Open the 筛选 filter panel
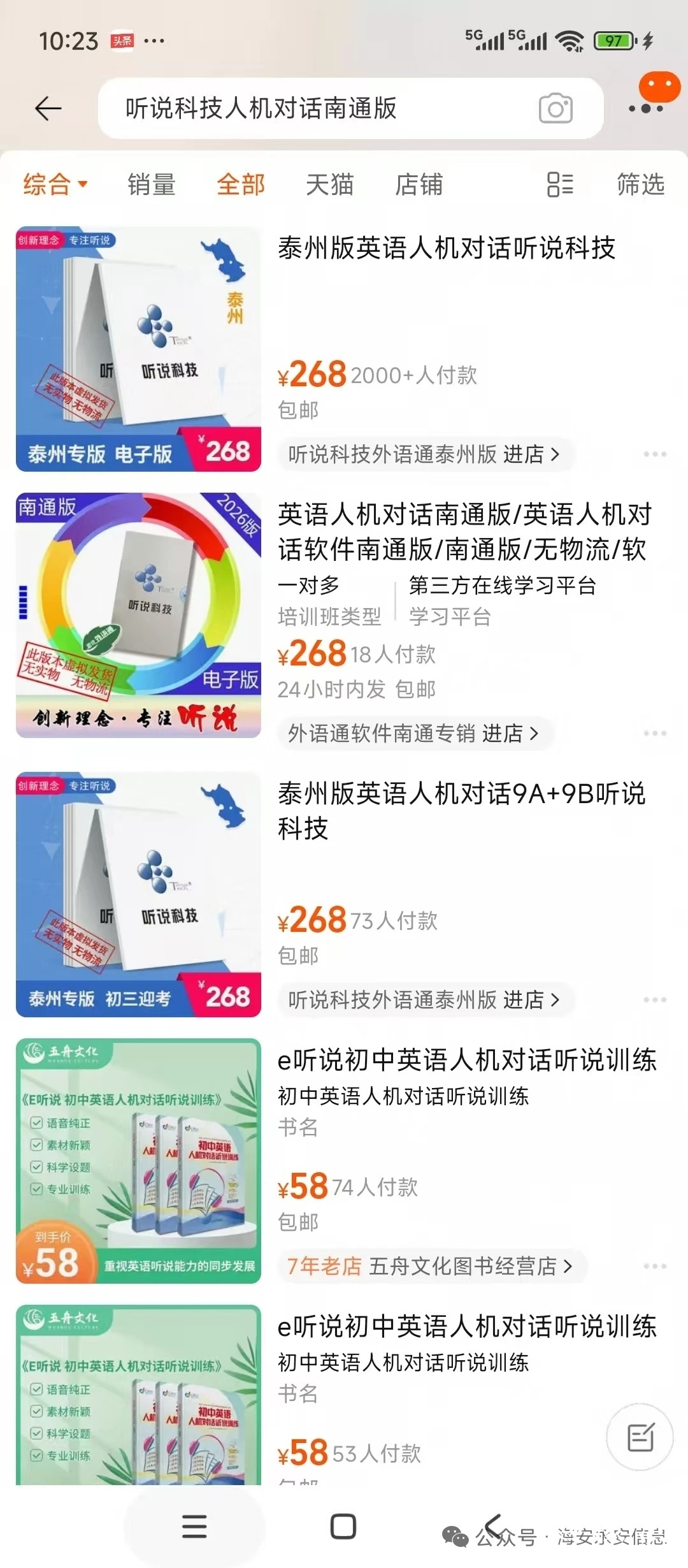Image resolution: width=688 pixels, height=1568 pixels. [x=640, y=185]
